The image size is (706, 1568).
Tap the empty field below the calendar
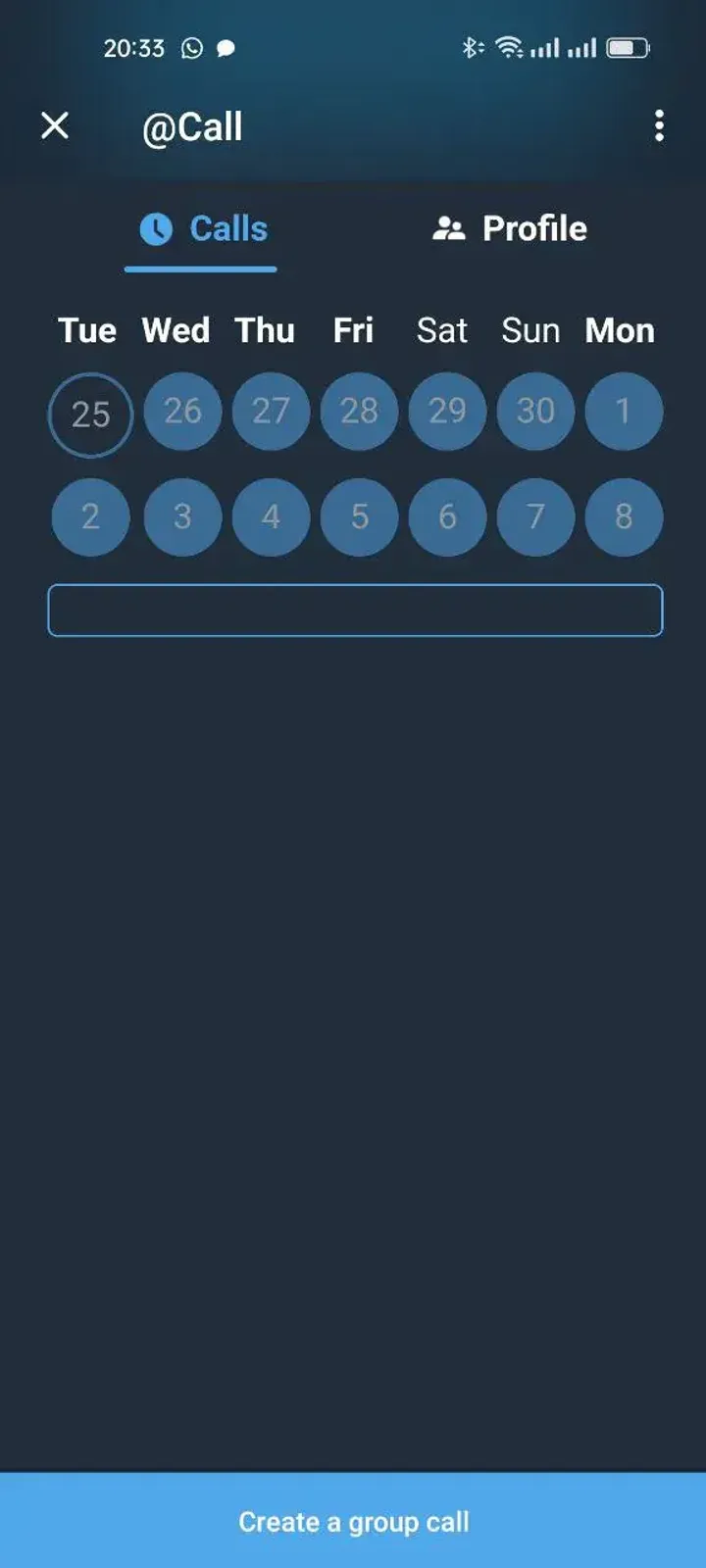tap(355, 611)
